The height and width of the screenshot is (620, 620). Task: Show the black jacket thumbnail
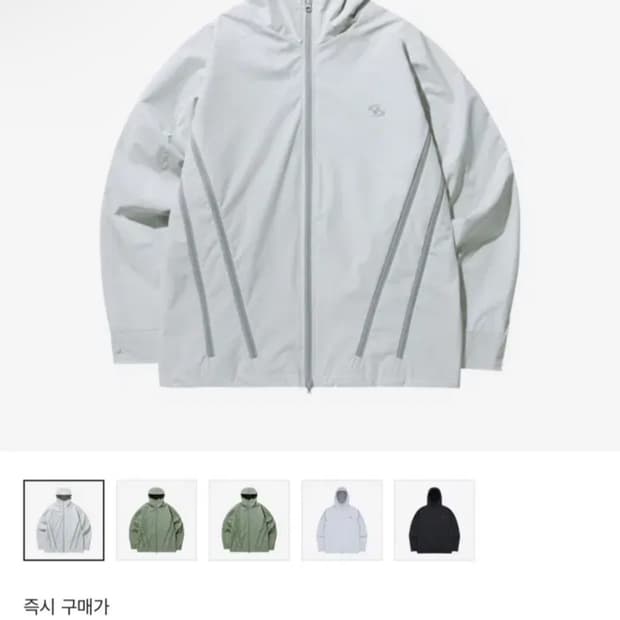[x=434, y=520]
